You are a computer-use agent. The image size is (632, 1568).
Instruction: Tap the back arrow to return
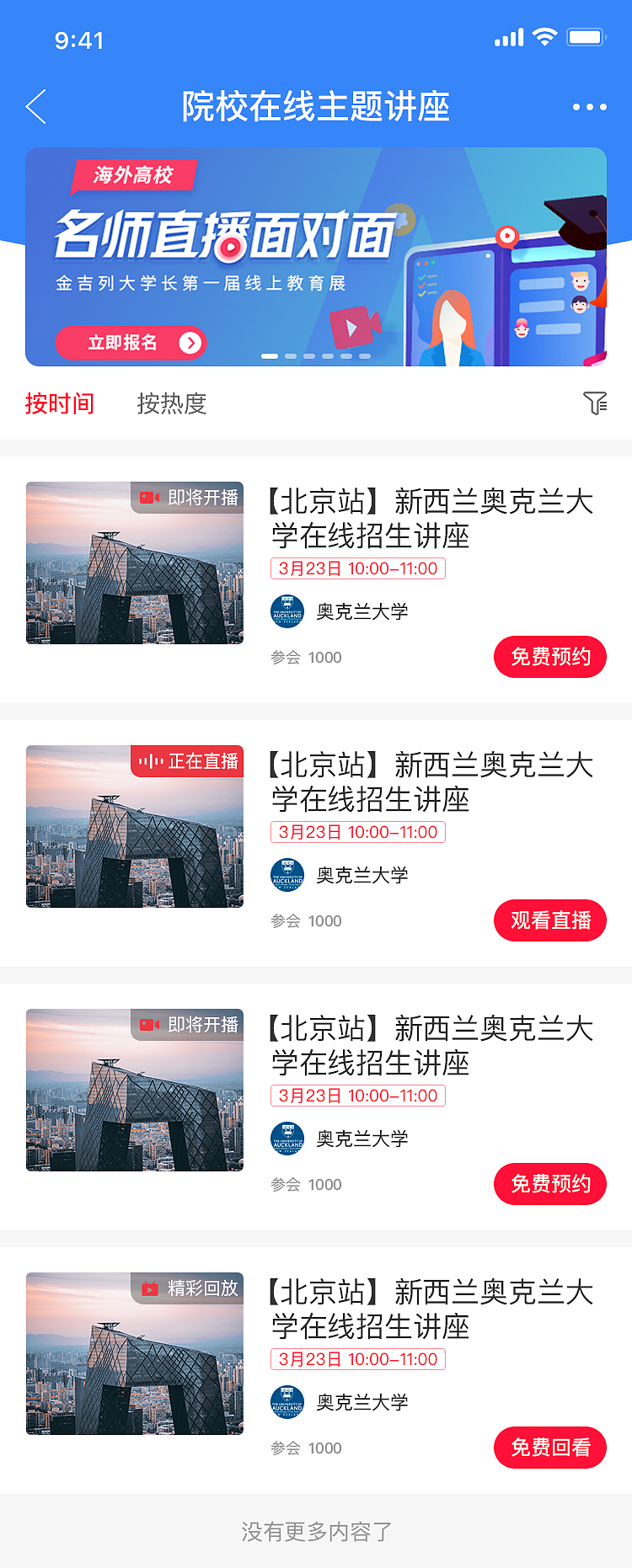click(x=35, y=107)
